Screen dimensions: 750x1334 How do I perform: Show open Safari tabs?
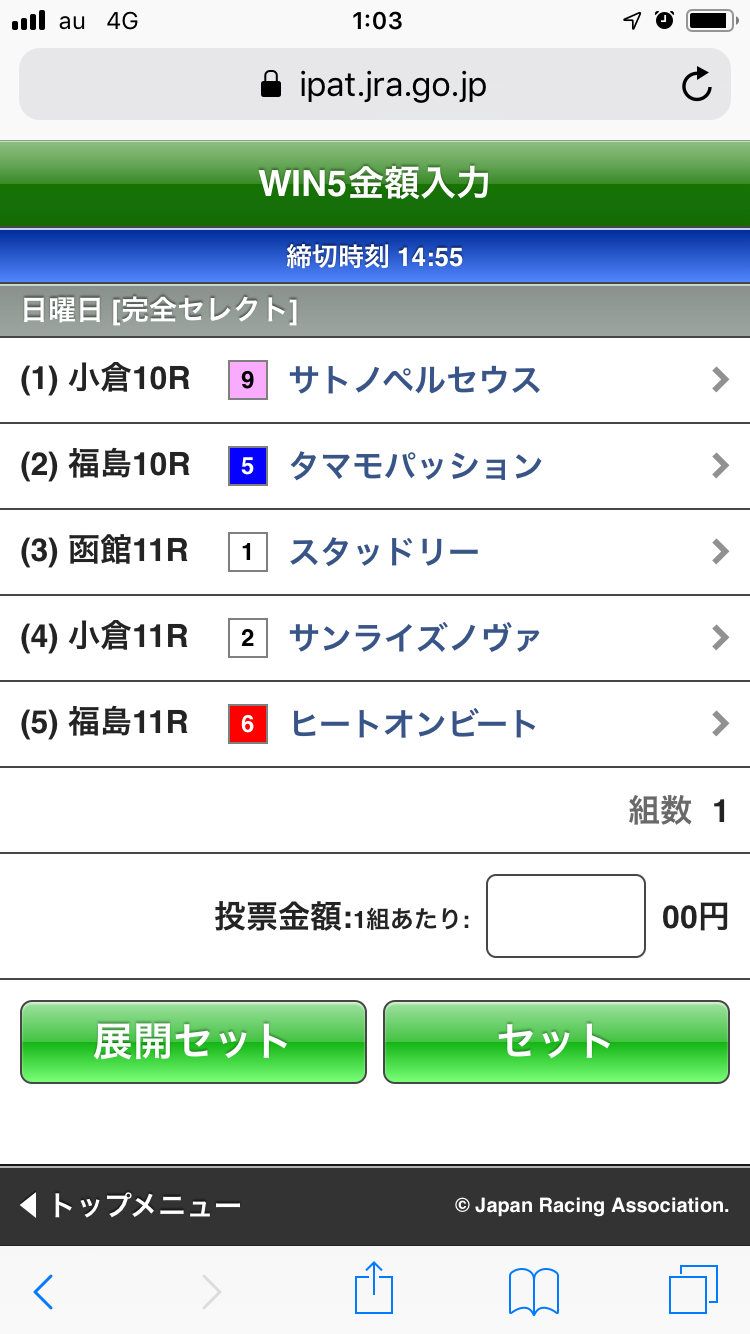point(693,1289)
